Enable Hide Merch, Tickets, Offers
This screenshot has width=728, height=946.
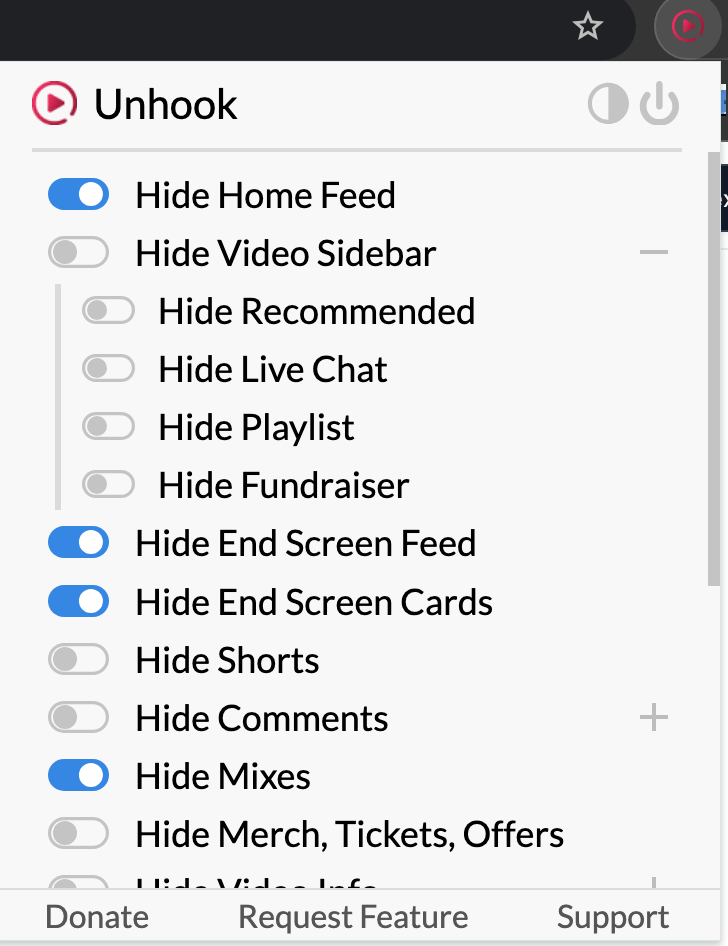[x=78, y=834]
